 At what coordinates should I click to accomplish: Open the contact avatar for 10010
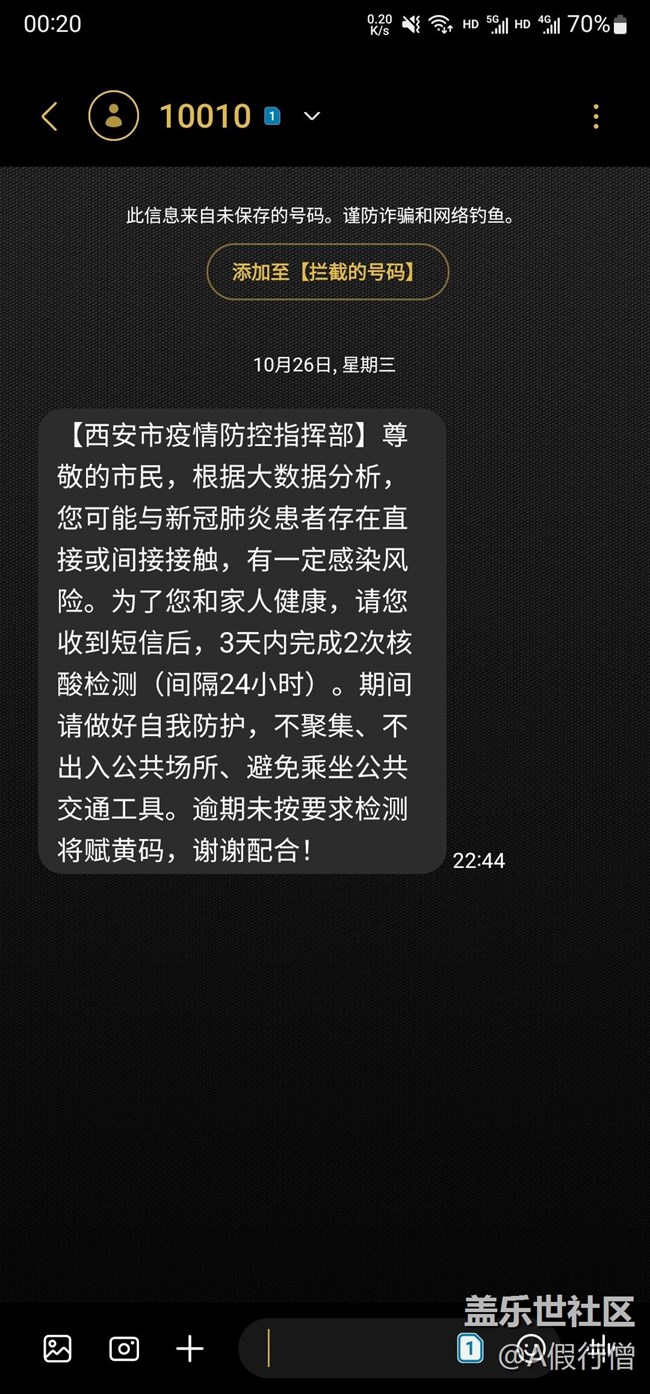tap(113, 116)
